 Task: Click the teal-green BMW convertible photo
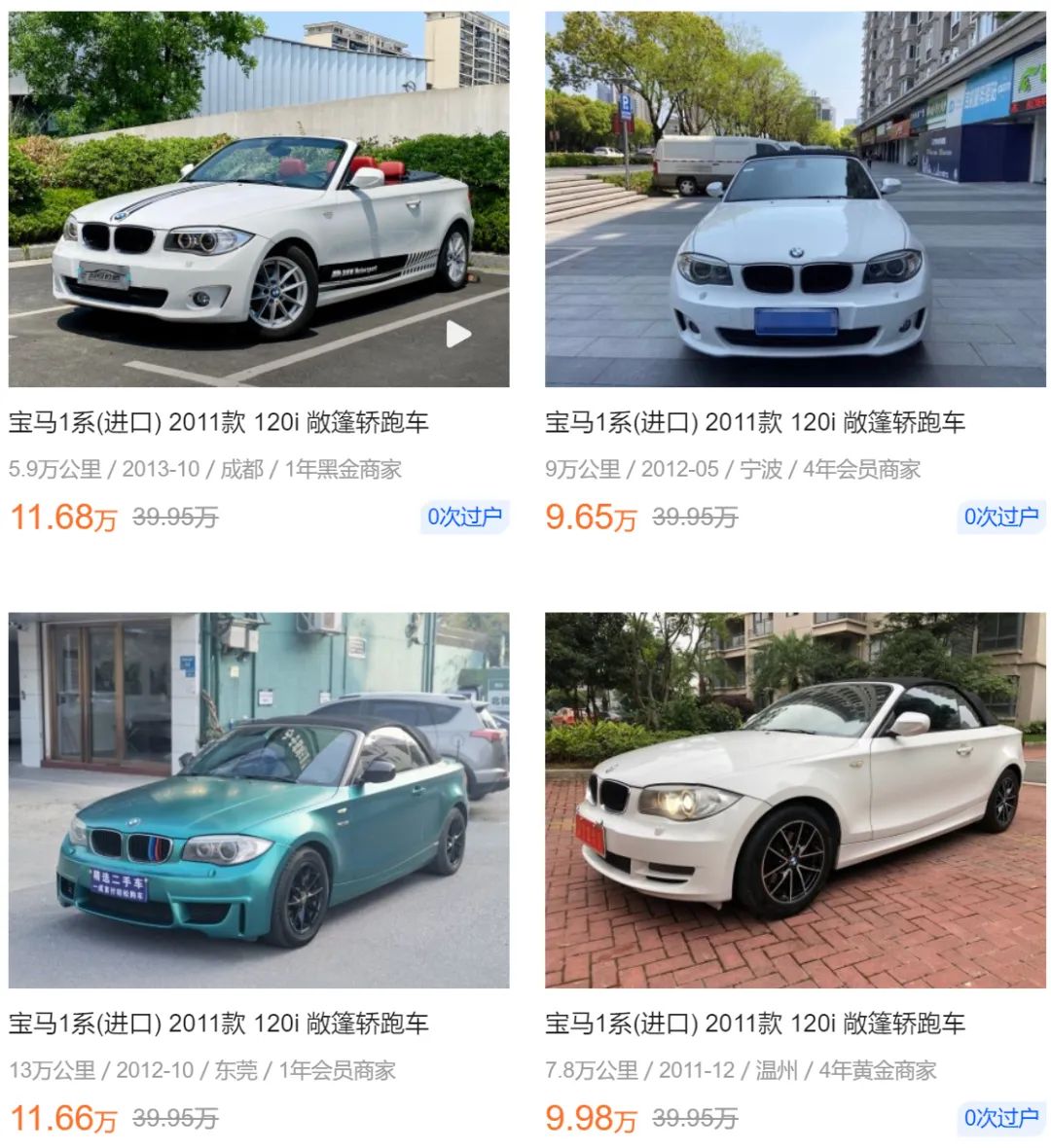pos(258,798)
